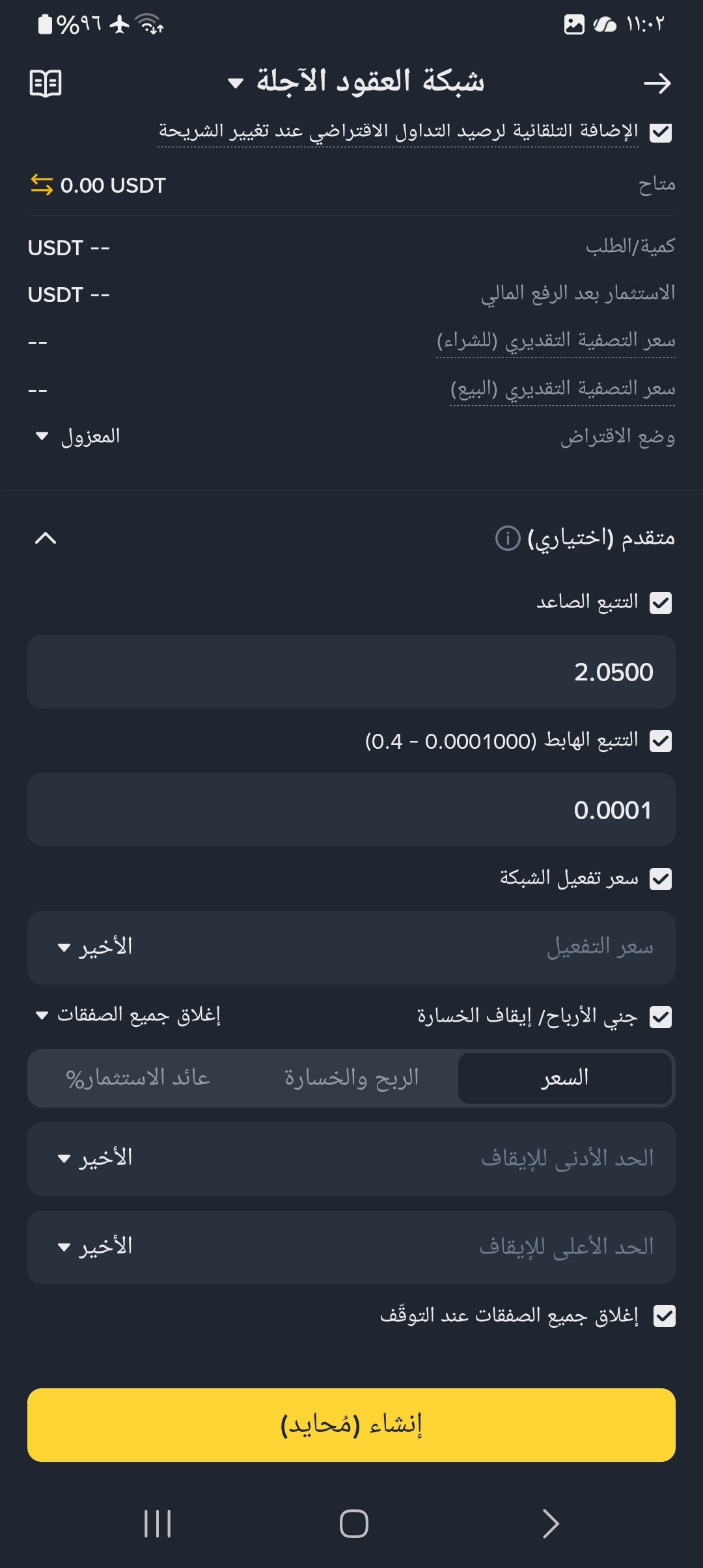
Task: Uncheck take profit / stop loss
Action: [x=661, y=1017]
